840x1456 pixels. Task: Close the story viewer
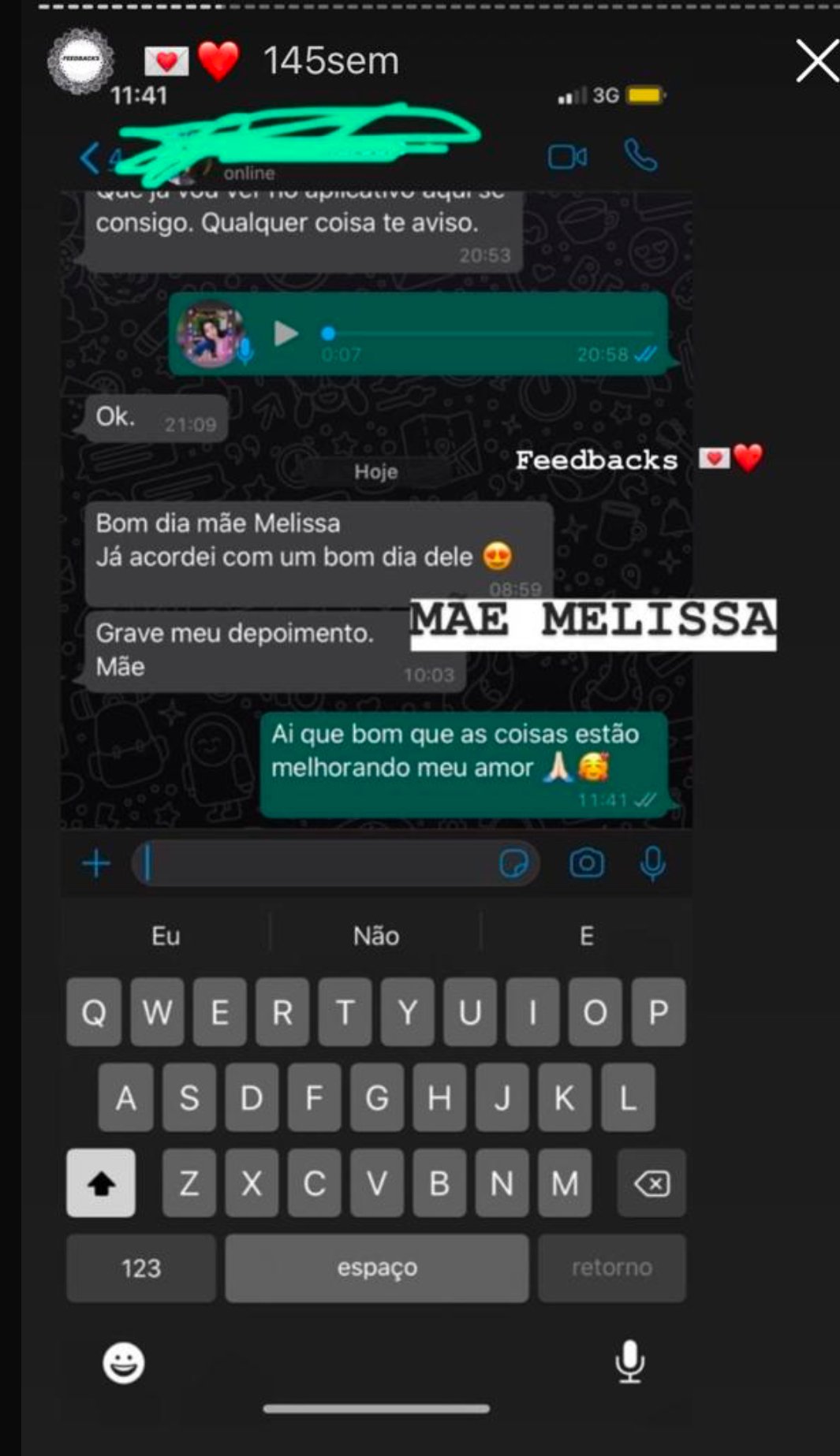[x=816, y=61]
